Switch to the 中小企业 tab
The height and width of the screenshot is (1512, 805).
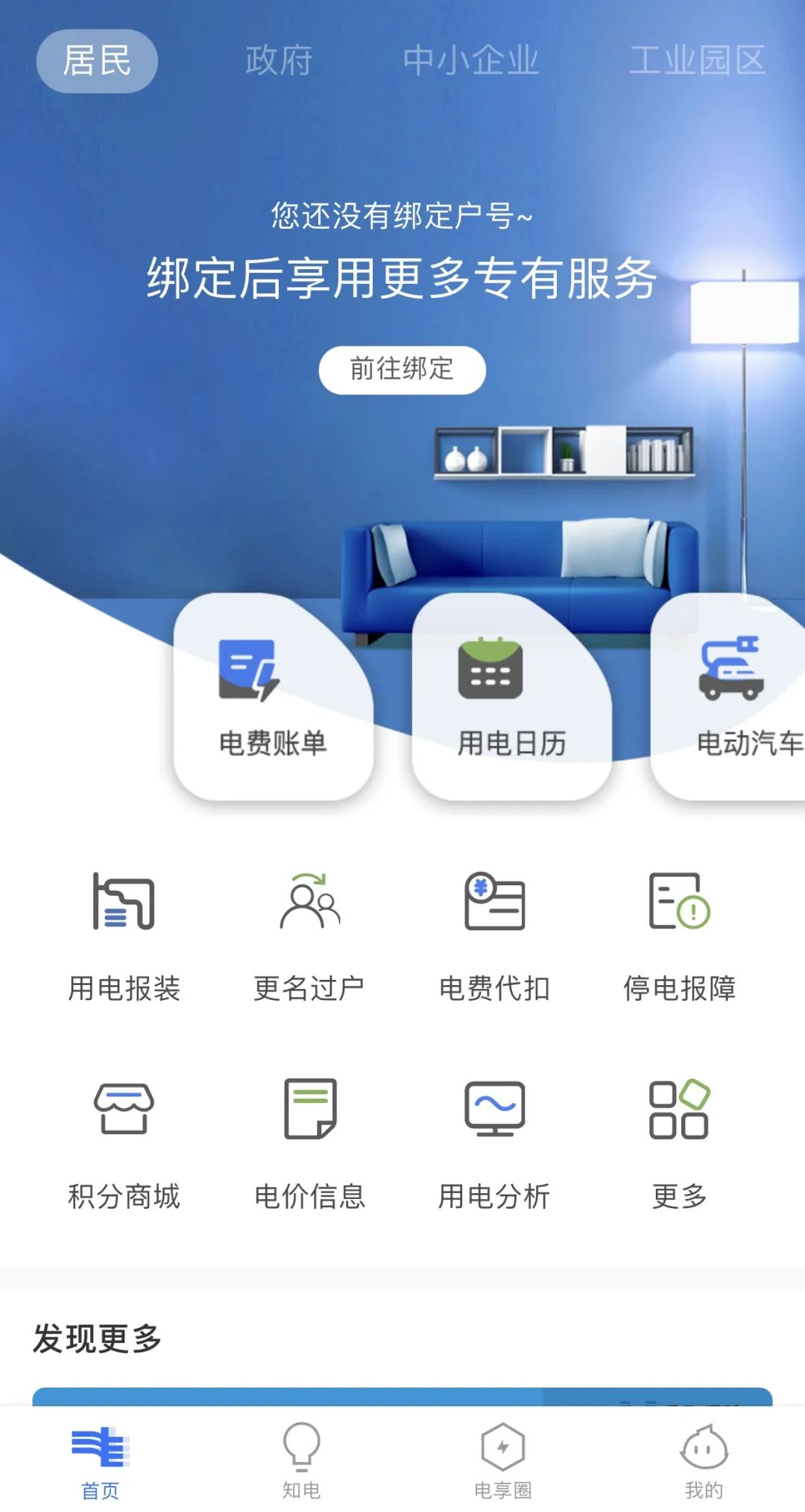(x=471, y=60)
